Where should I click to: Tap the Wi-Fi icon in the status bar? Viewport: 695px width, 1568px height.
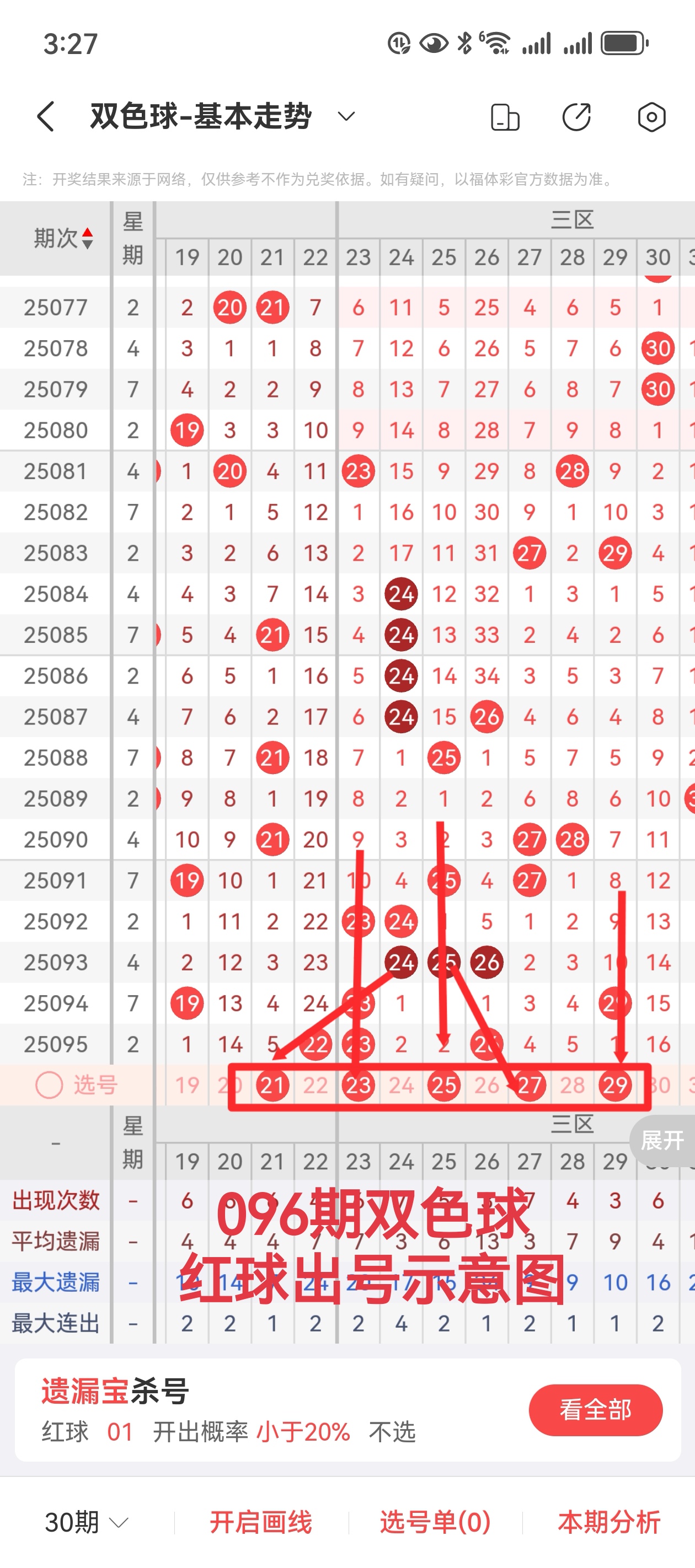pos(498,41)
